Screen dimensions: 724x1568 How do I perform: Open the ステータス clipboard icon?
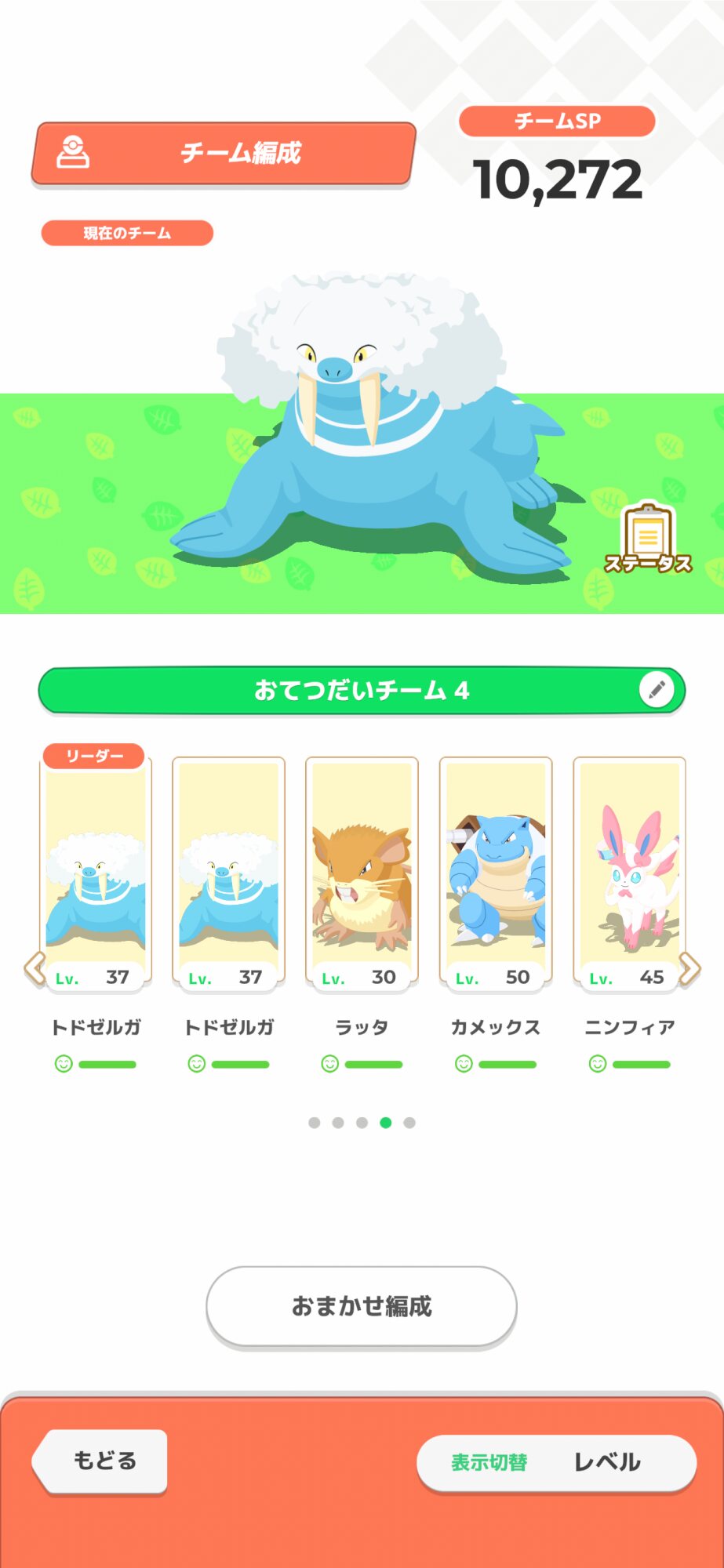[x=648, y=539]
